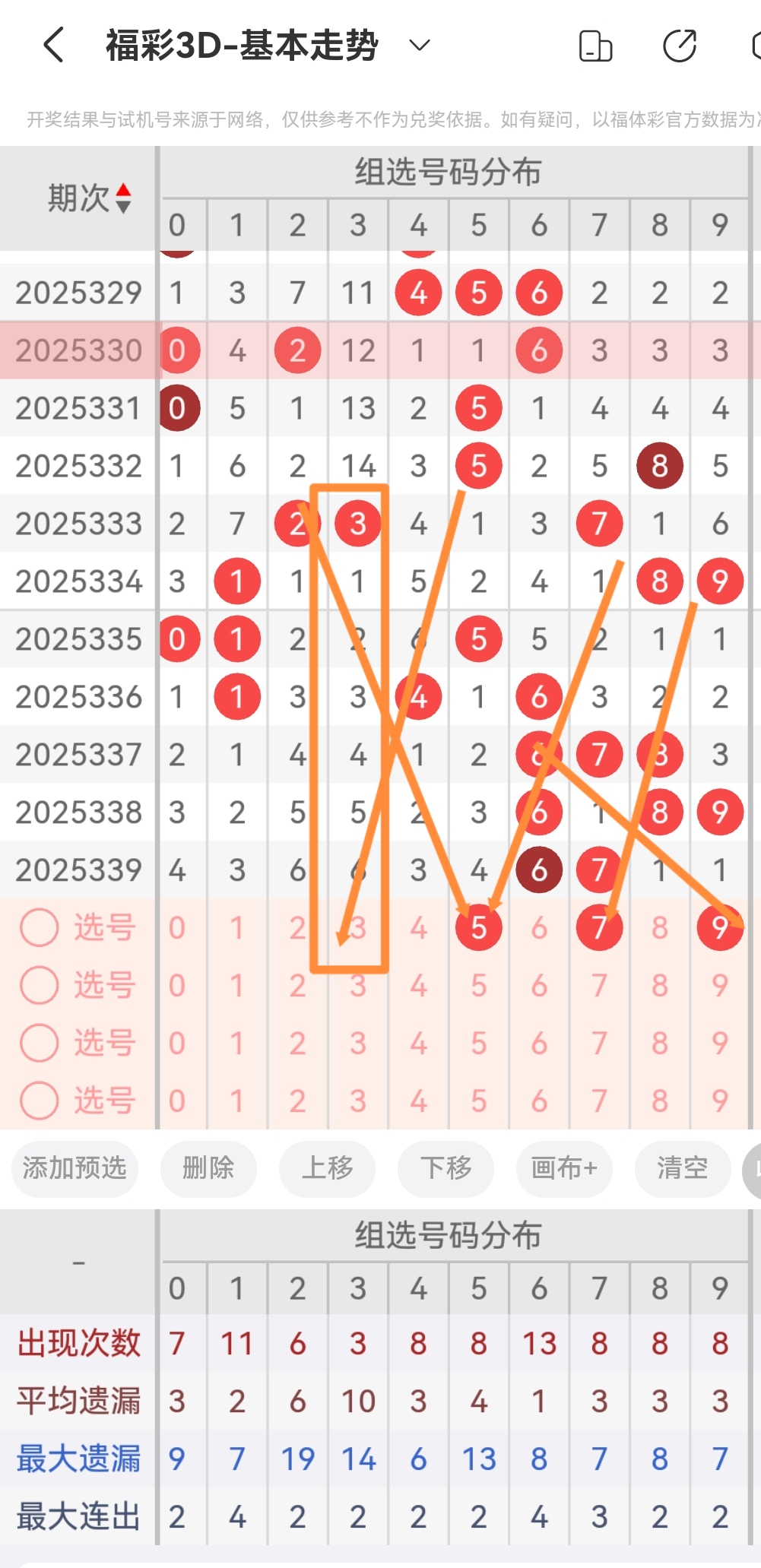Image resolution: width=761 pixels, height=1568 pixels.
Task: Tap the 画布+ button
Action: tap(564, 1170)
